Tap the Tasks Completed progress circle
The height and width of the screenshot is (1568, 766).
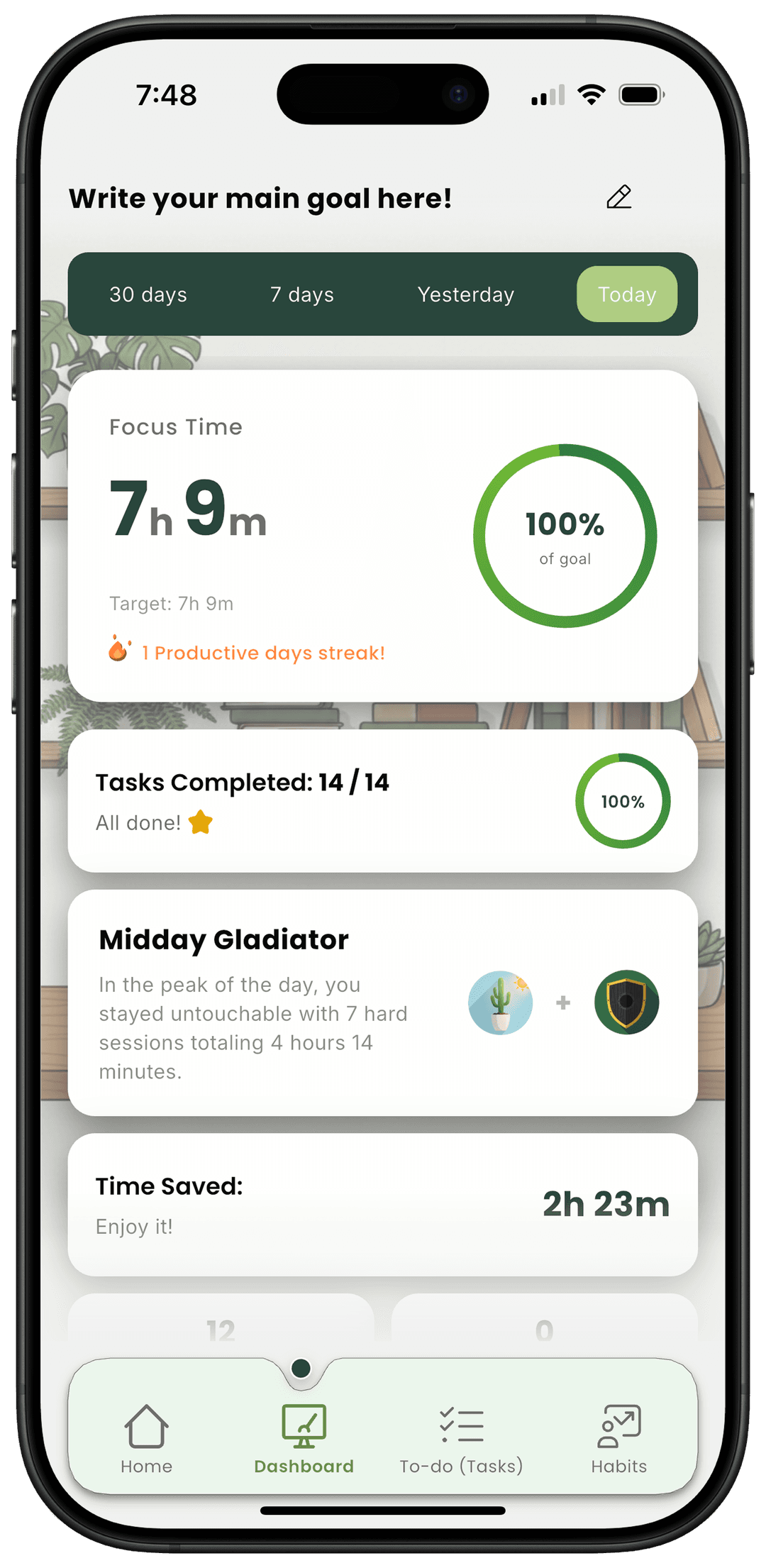click(x=622, y=800)
